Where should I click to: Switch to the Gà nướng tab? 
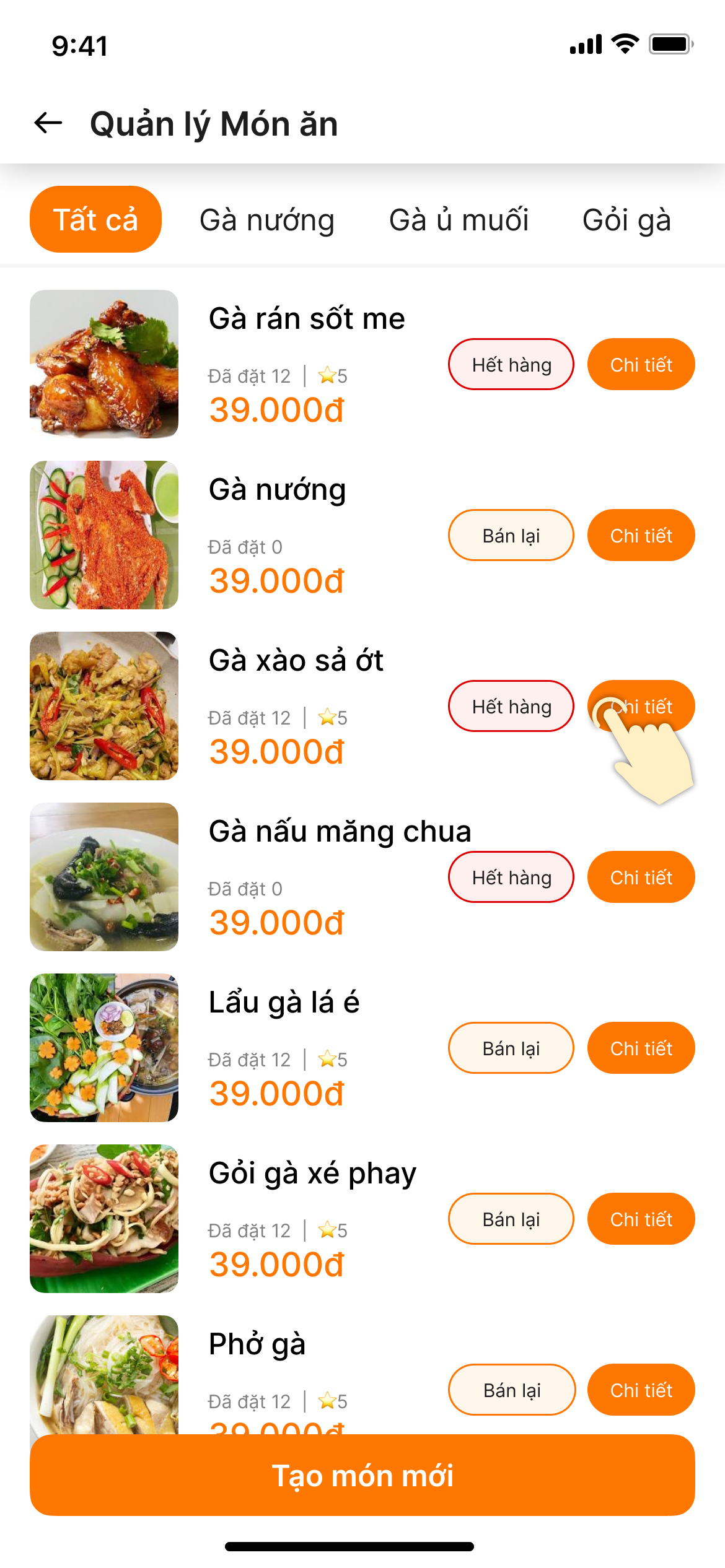(x=266, y=220)
